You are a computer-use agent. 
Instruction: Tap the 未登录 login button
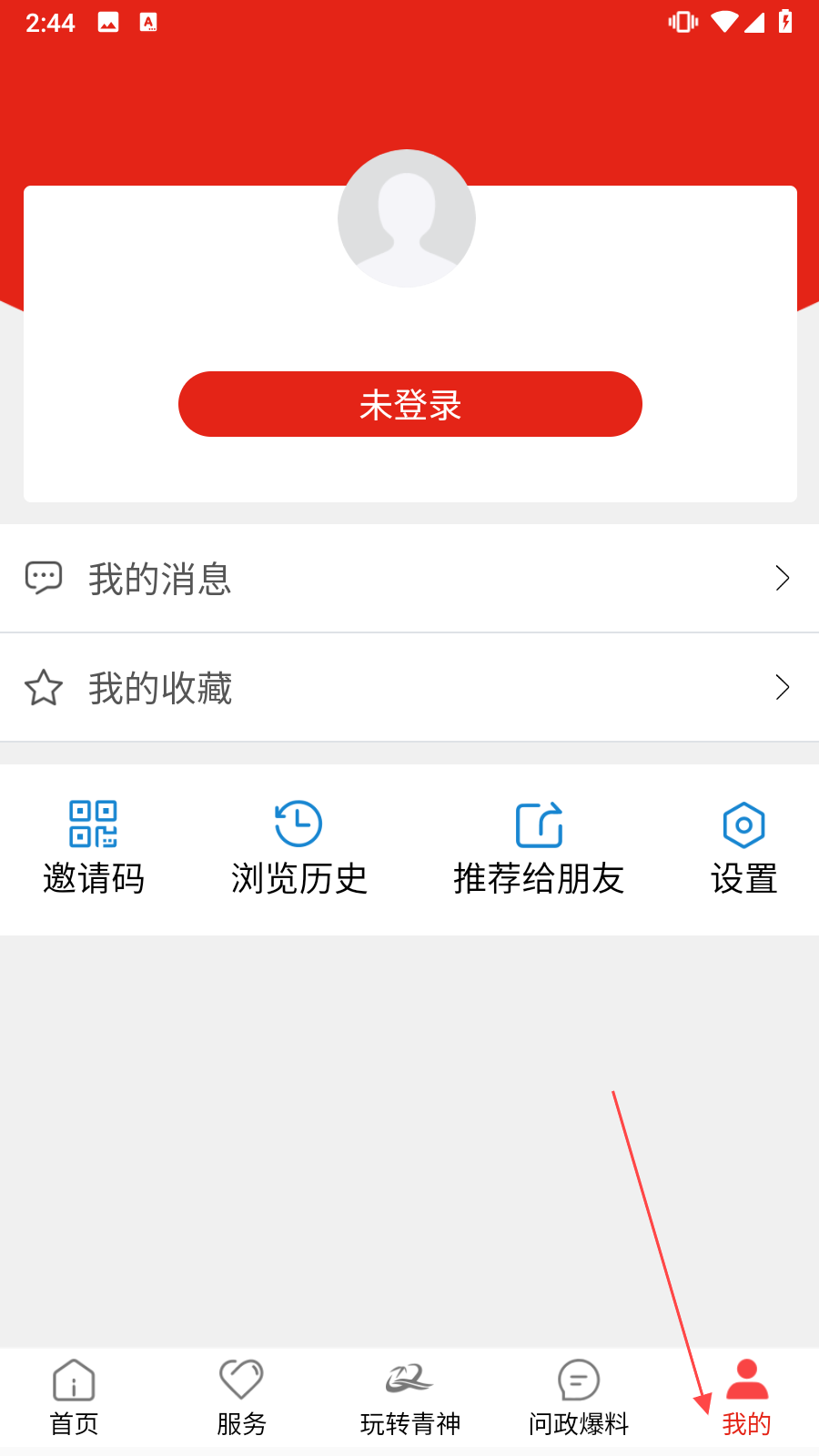click(409, 404)
